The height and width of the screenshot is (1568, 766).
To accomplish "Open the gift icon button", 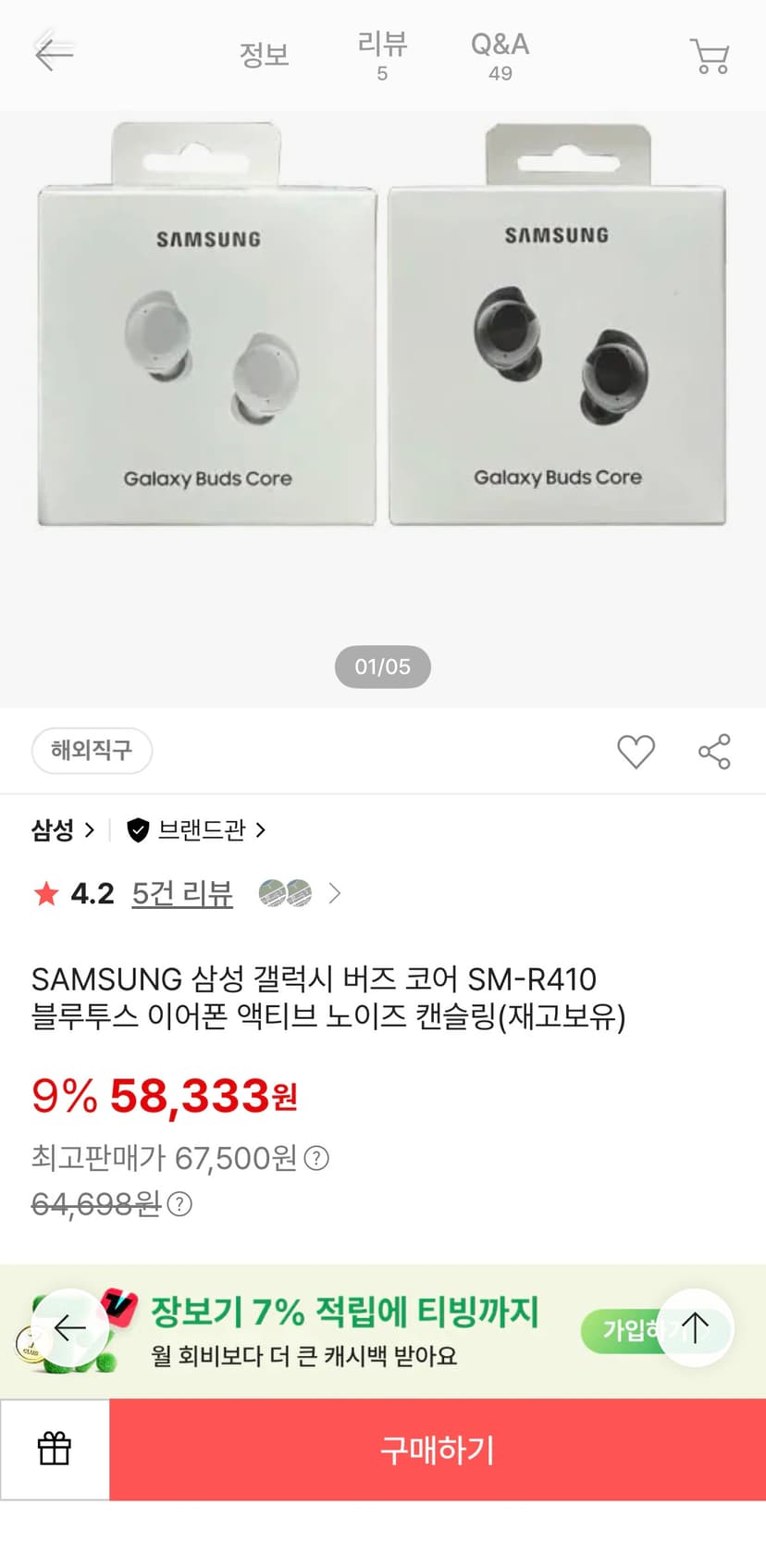I will (x=55, y=1449).
